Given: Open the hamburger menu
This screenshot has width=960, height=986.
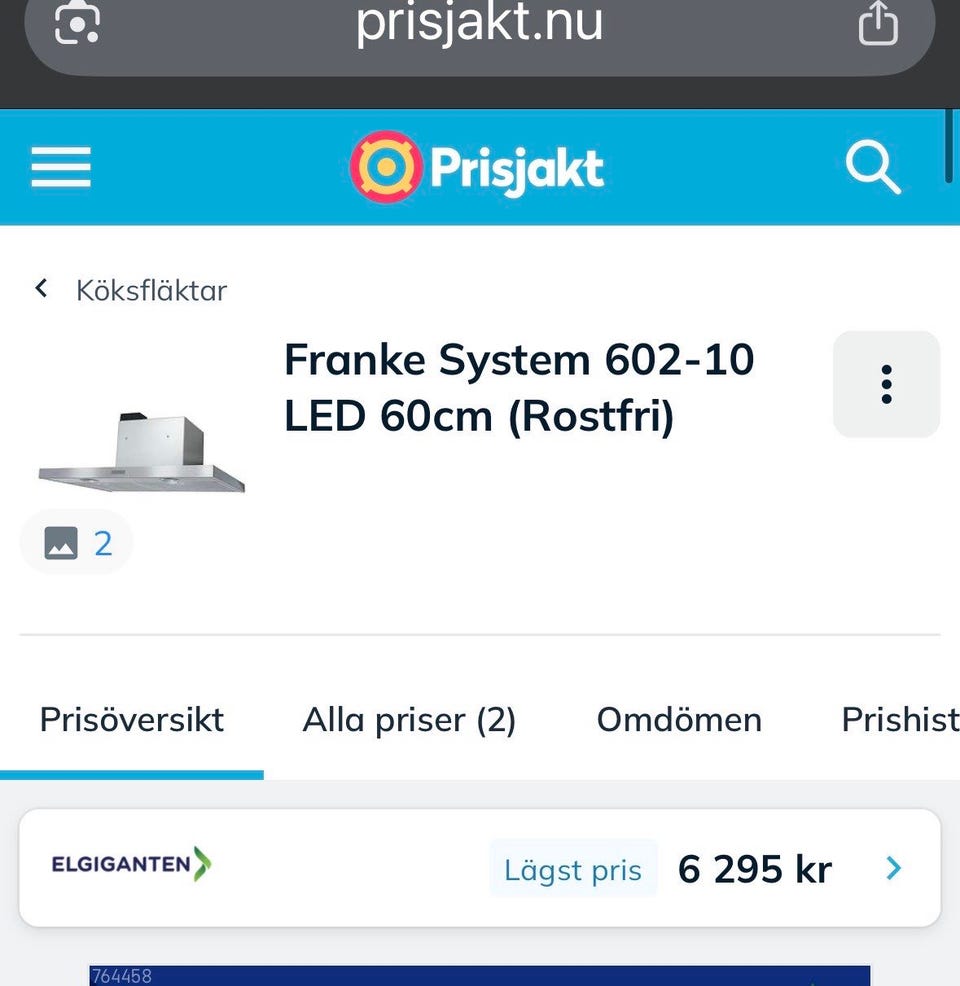Looking at the screenshot, I should (x=60, y=168).
